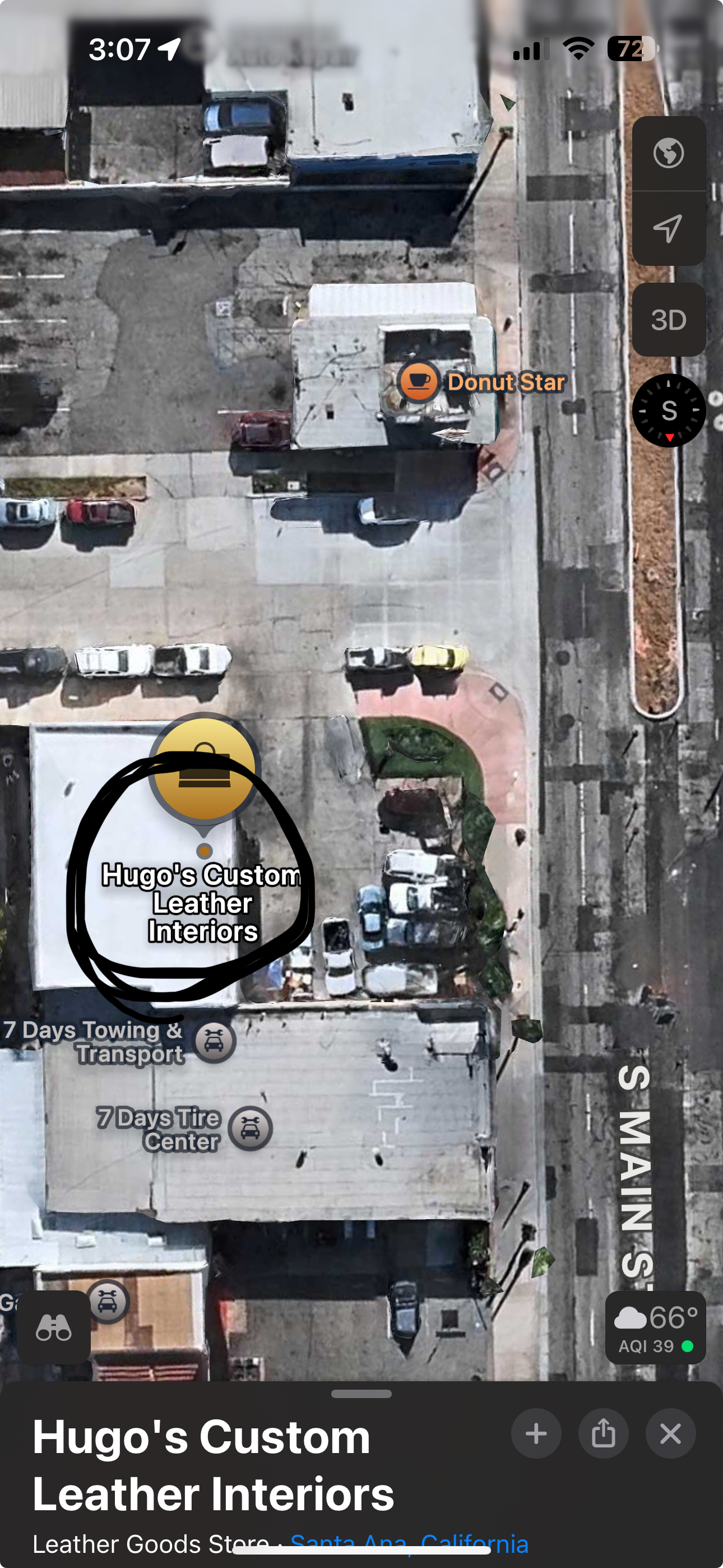Open the Santa Ana, California link
Image resolution: width=723 pixels, height=1568 pixels.
410,1544
